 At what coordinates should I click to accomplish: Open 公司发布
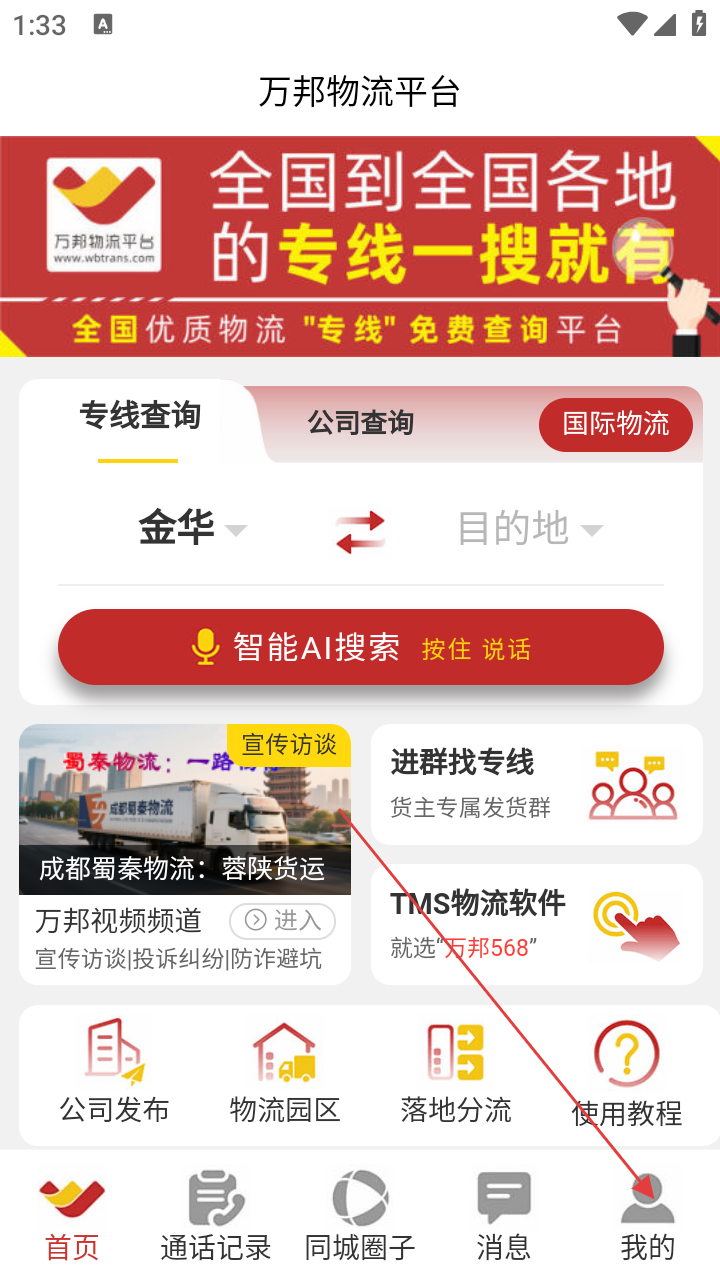114,1073
